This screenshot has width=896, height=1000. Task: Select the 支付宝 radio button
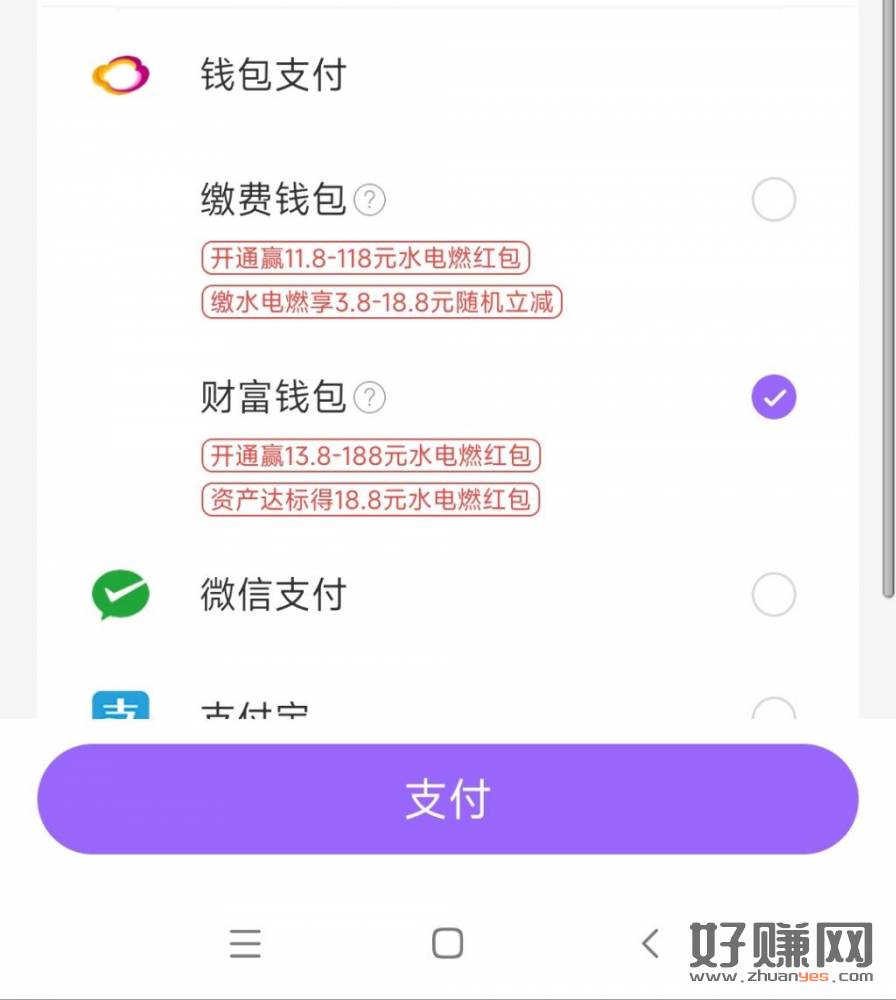[x=773, y=708]
